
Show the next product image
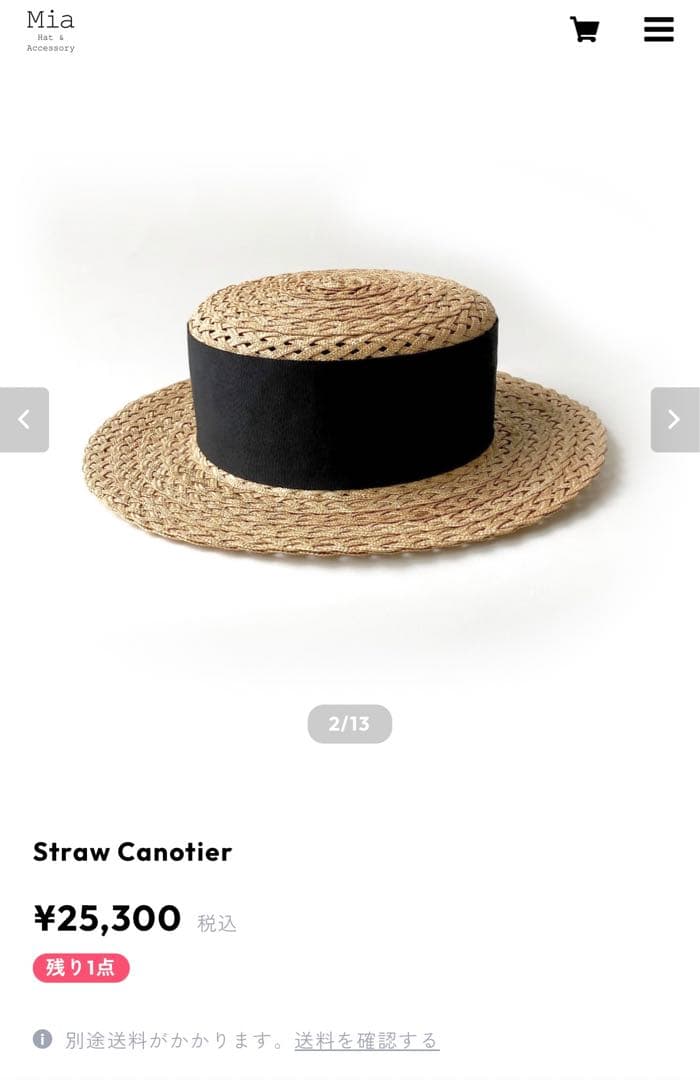(675, 420)
